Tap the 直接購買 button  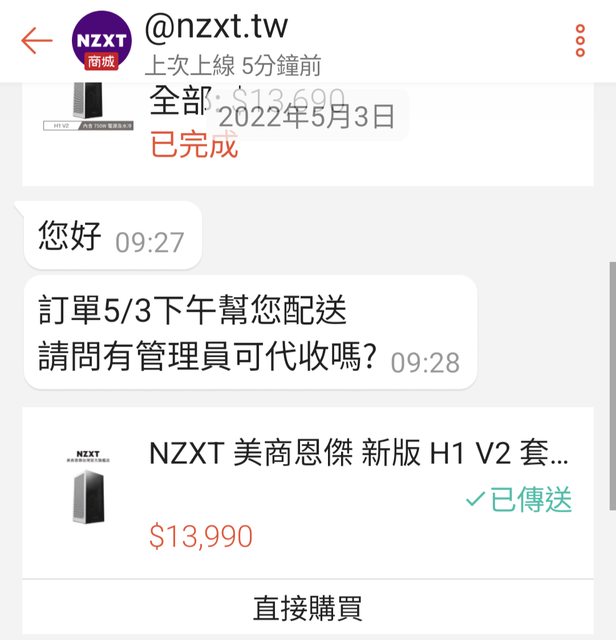pos(307,607)
